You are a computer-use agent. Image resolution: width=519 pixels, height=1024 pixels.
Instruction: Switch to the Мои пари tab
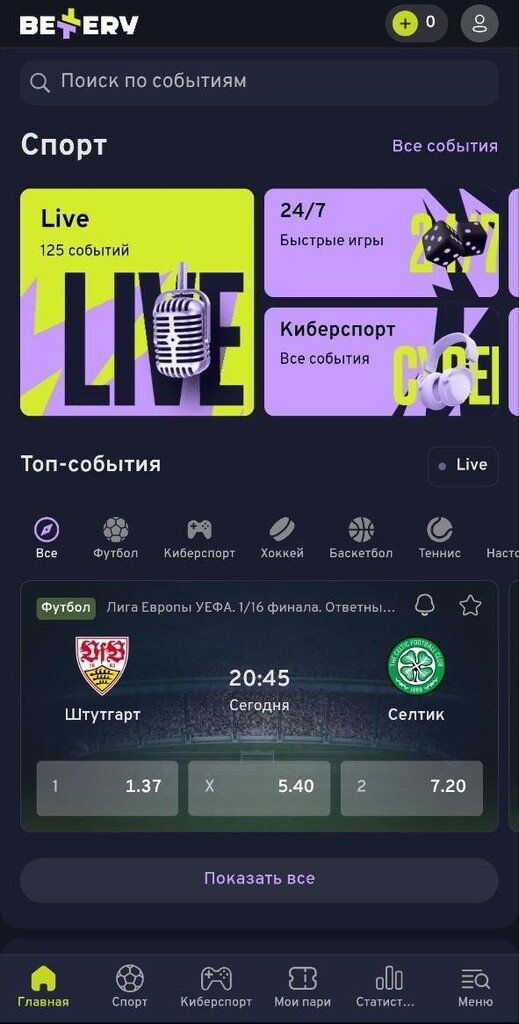click(302, 987)
